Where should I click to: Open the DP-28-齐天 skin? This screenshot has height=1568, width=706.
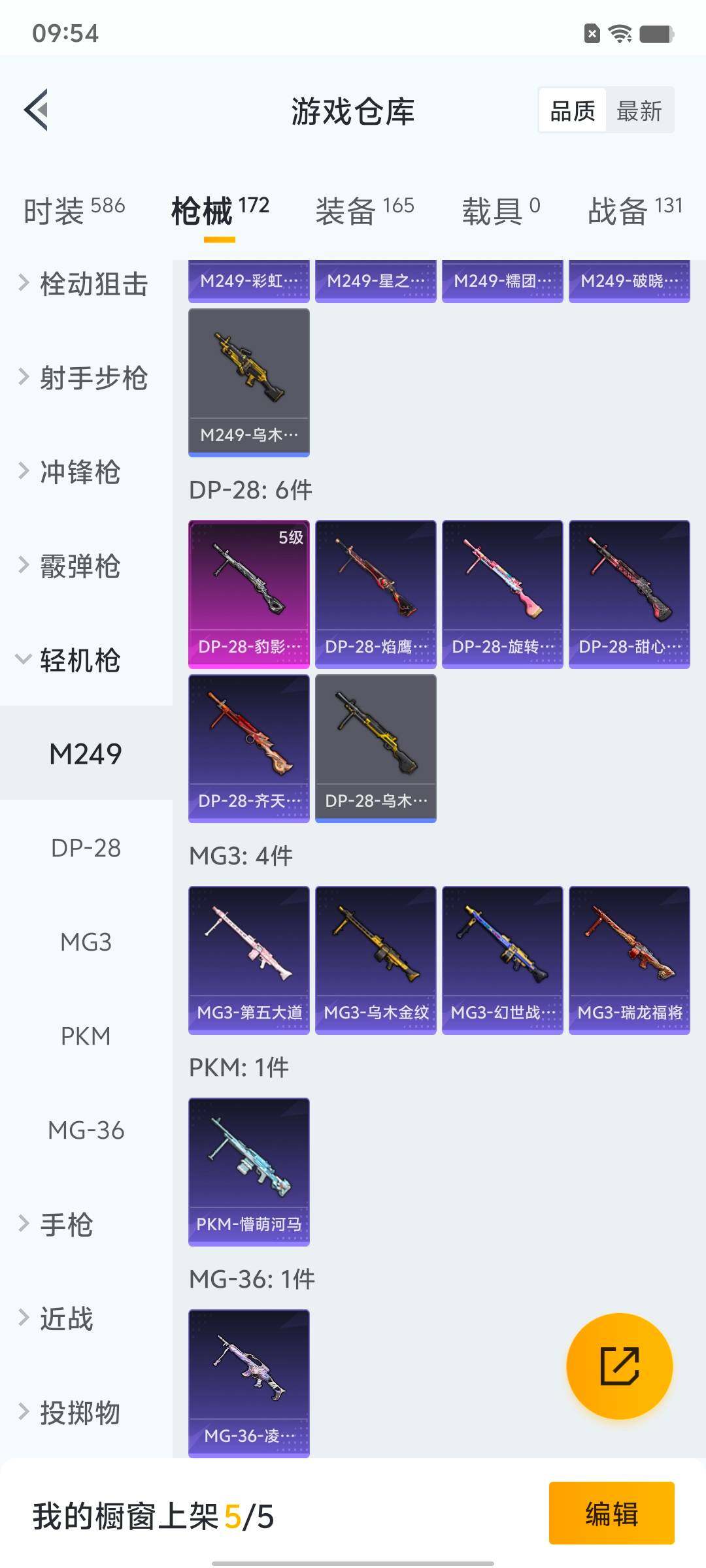tap(248, 747)
